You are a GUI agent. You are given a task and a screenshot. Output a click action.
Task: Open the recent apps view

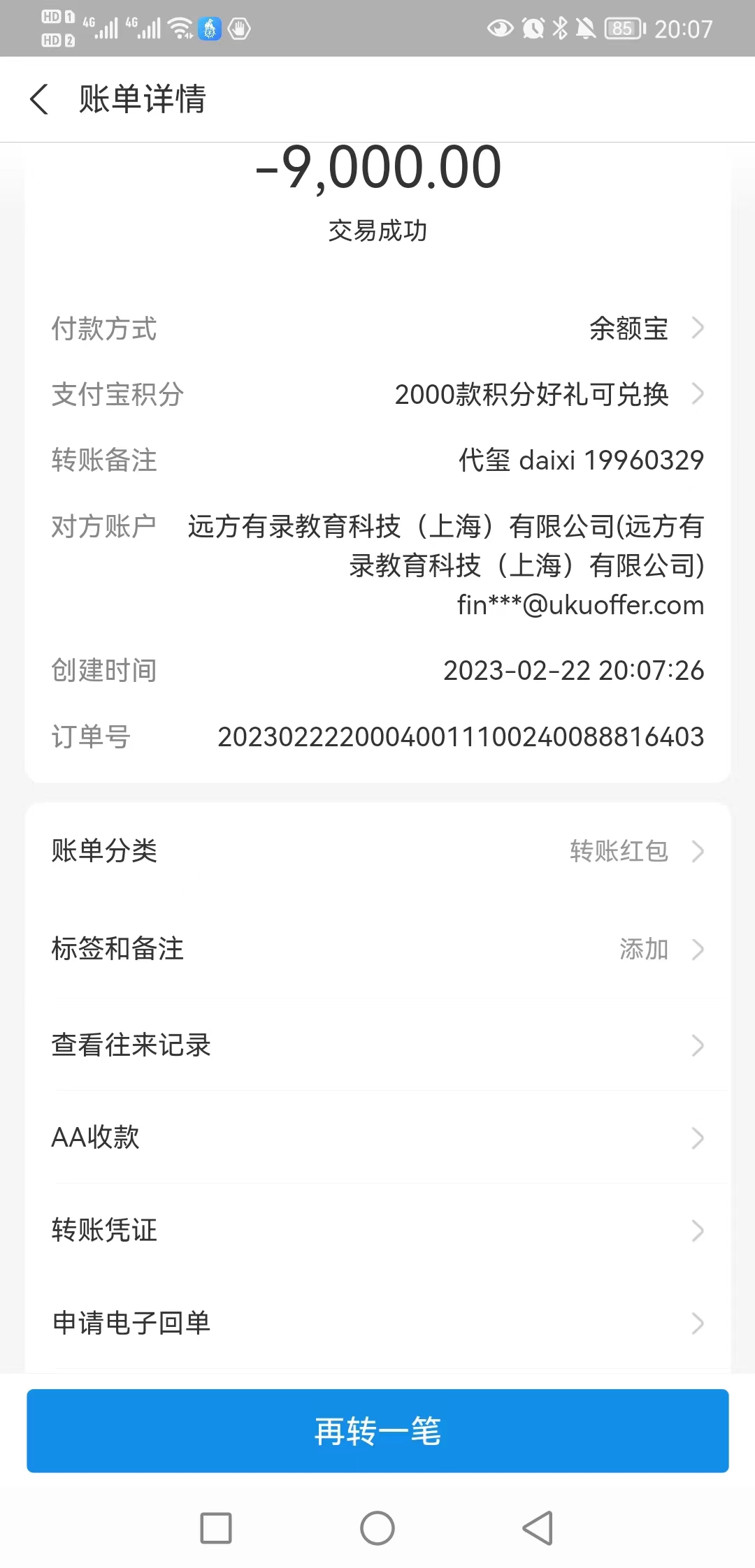click(216, 1527)
